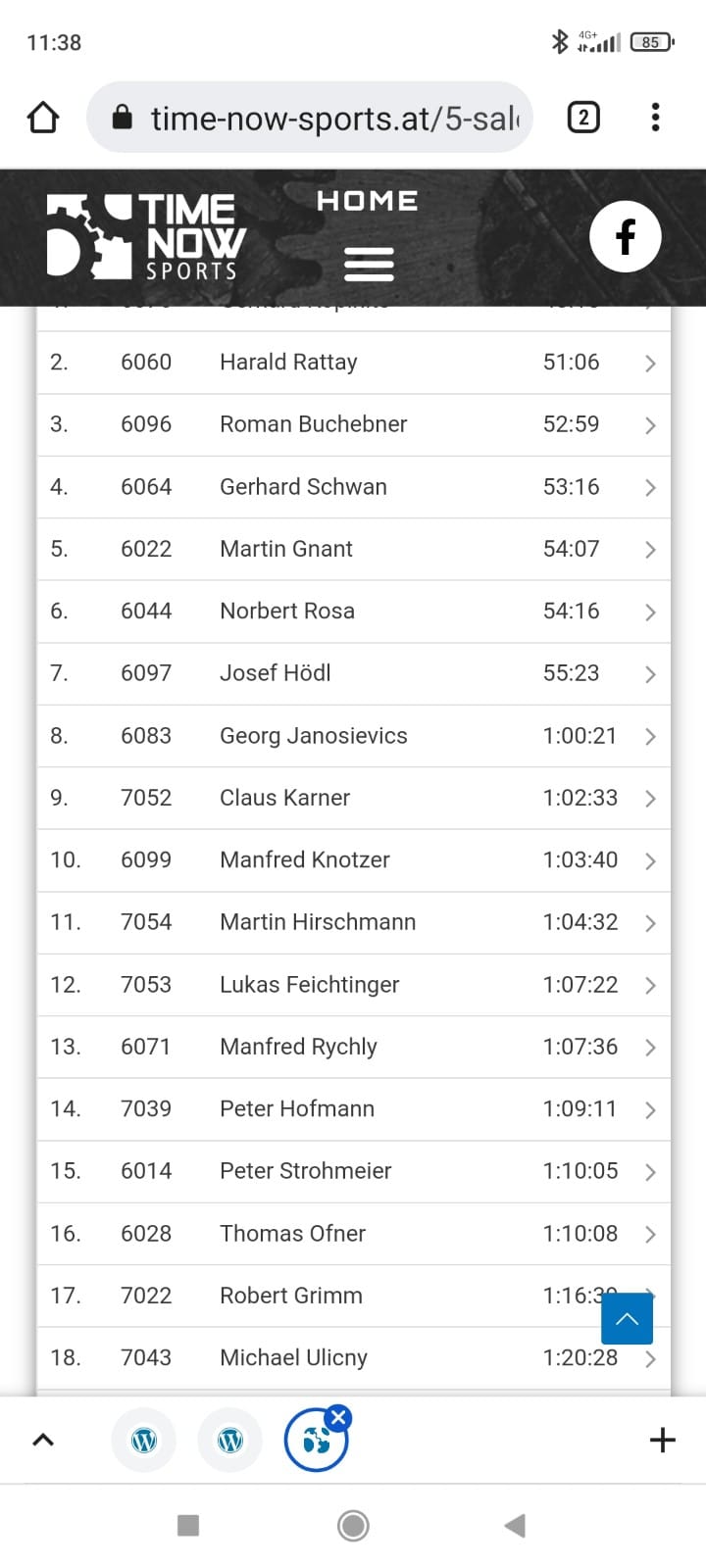Open the tab switcher showing 2 tabs
Image resolution: width=706 pixels, height=1568 pixels.
(583, 118)
